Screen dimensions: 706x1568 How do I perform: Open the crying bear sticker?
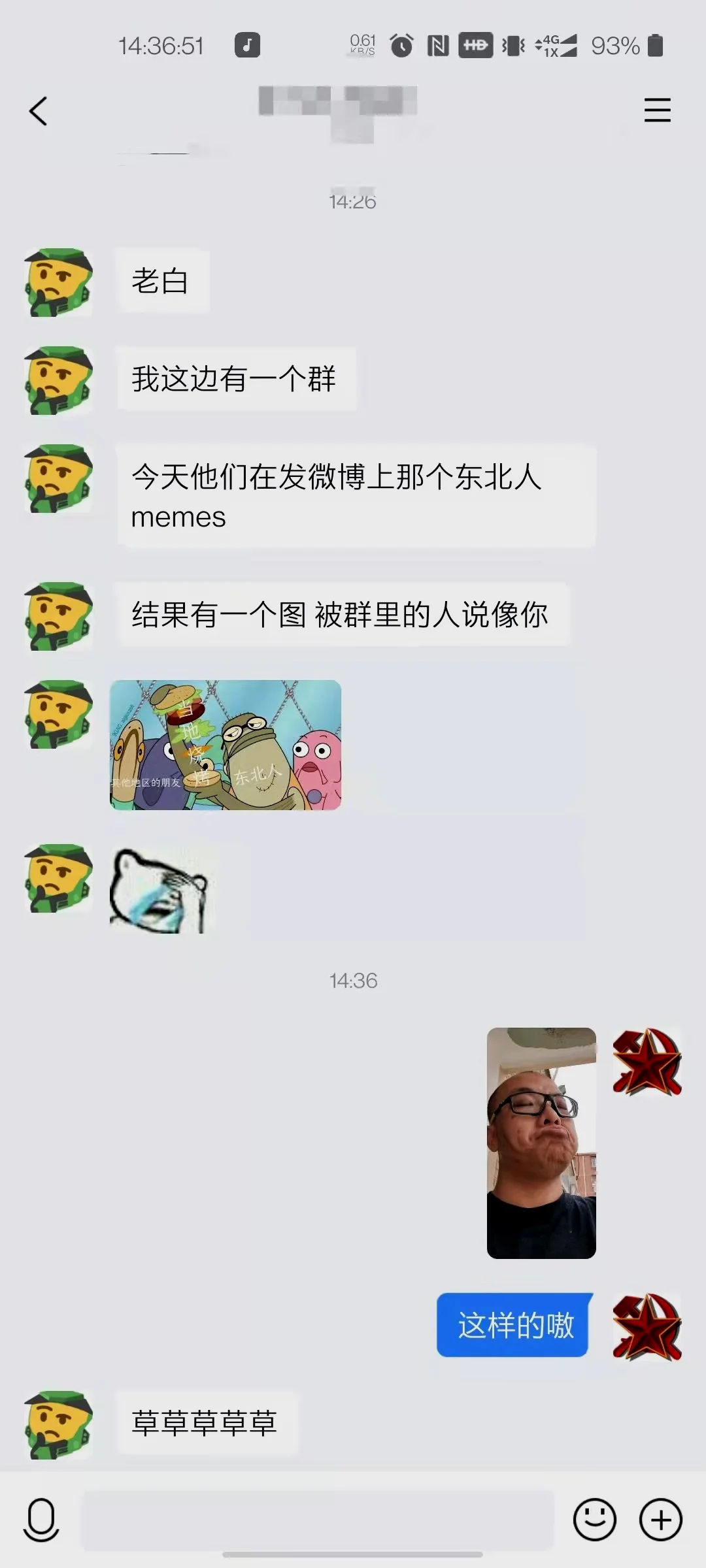[x=159, y=890]
